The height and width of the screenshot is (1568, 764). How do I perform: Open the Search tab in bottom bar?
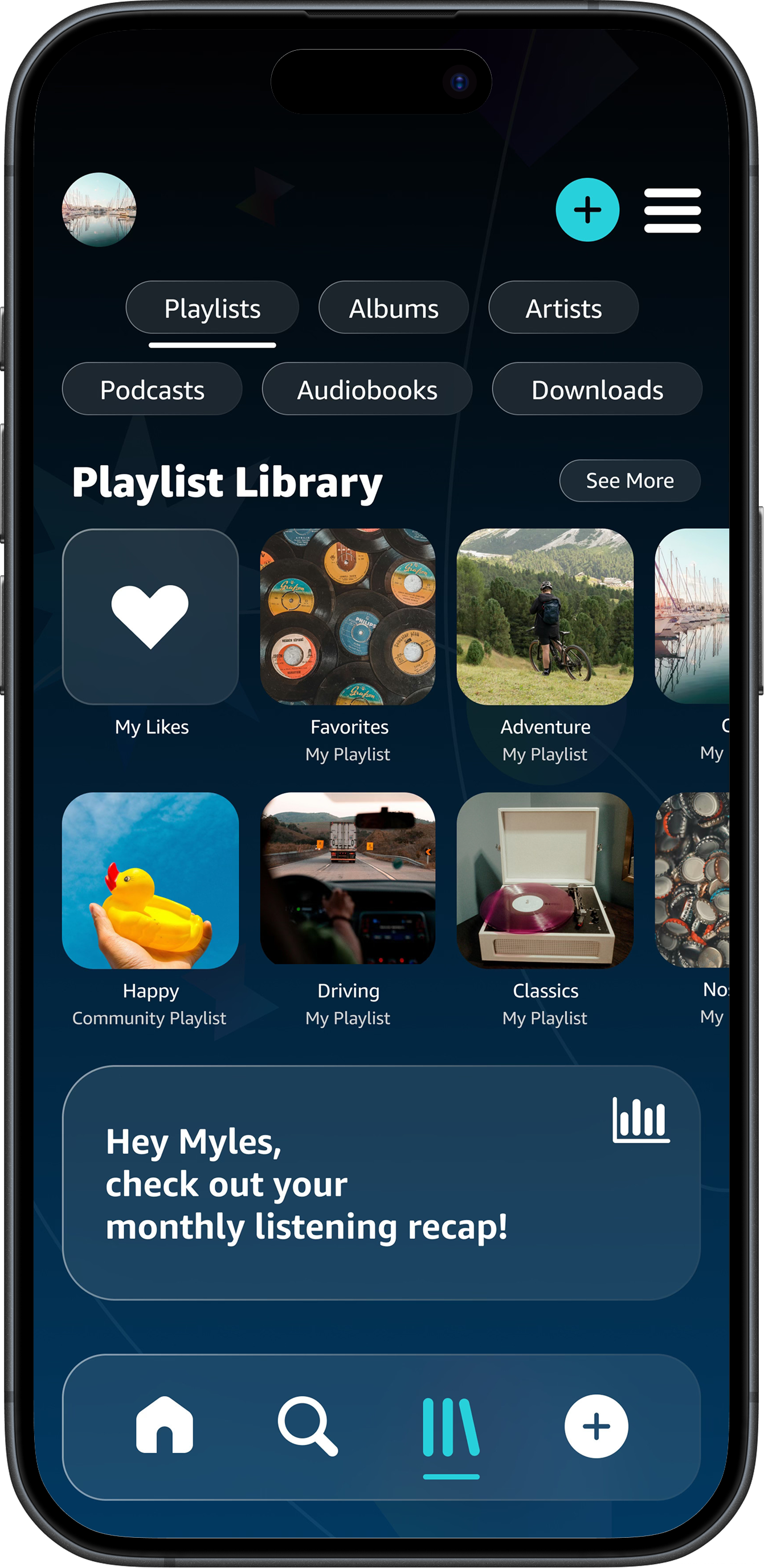[308, 1427]
